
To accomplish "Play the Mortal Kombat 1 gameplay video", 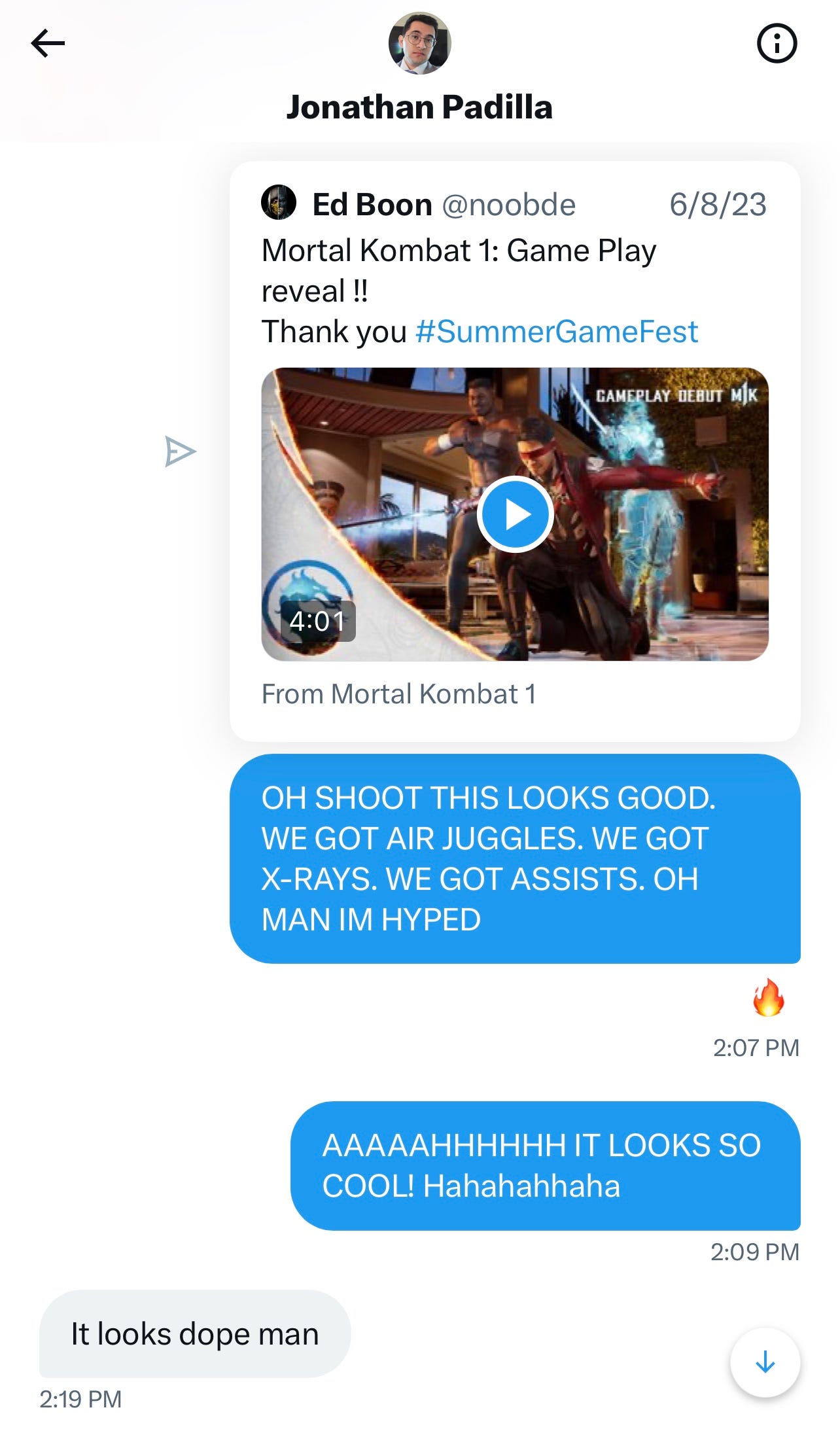I will 515,514.
